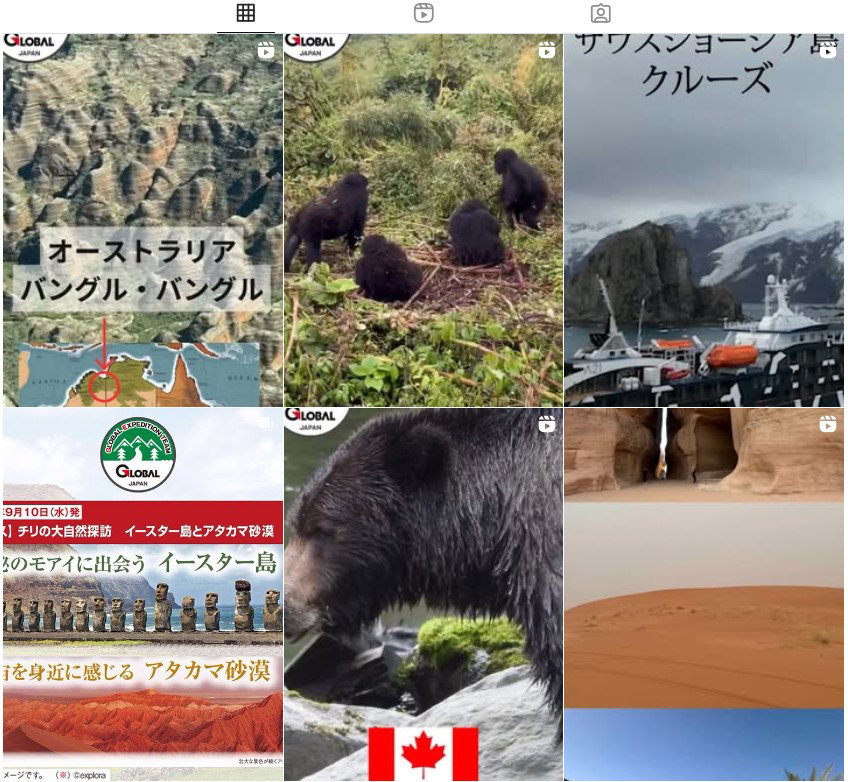Viewport: 848px width, 782px height.
Task: Open the gorillas on hillside reel
Action: [423, 220]
